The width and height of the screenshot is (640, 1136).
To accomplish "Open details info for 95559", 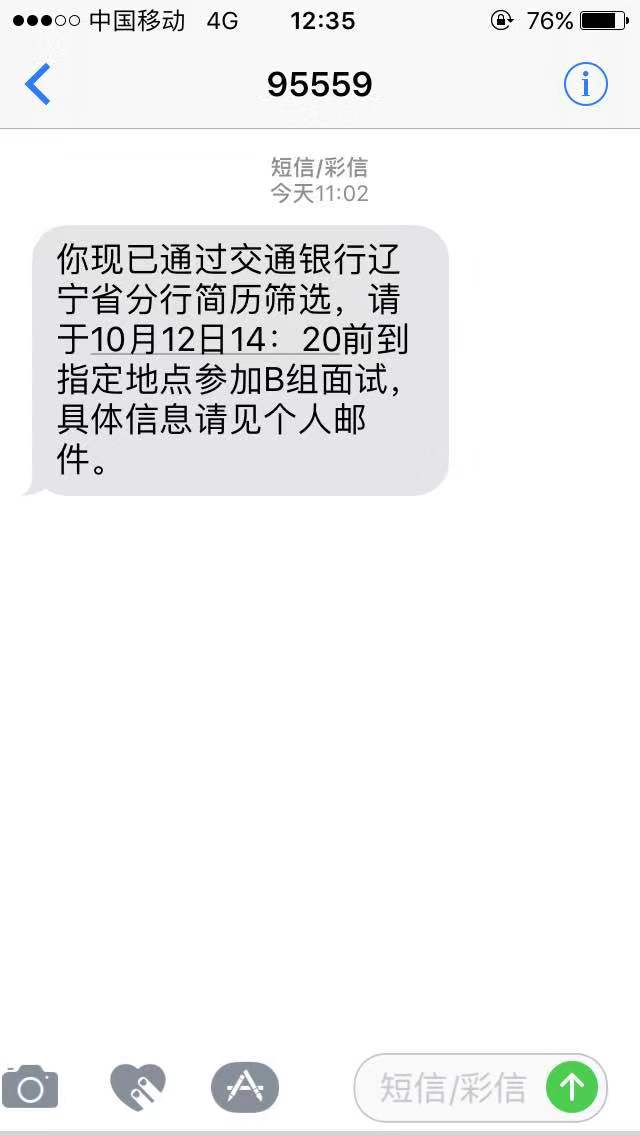I will [x=585, y=85].
